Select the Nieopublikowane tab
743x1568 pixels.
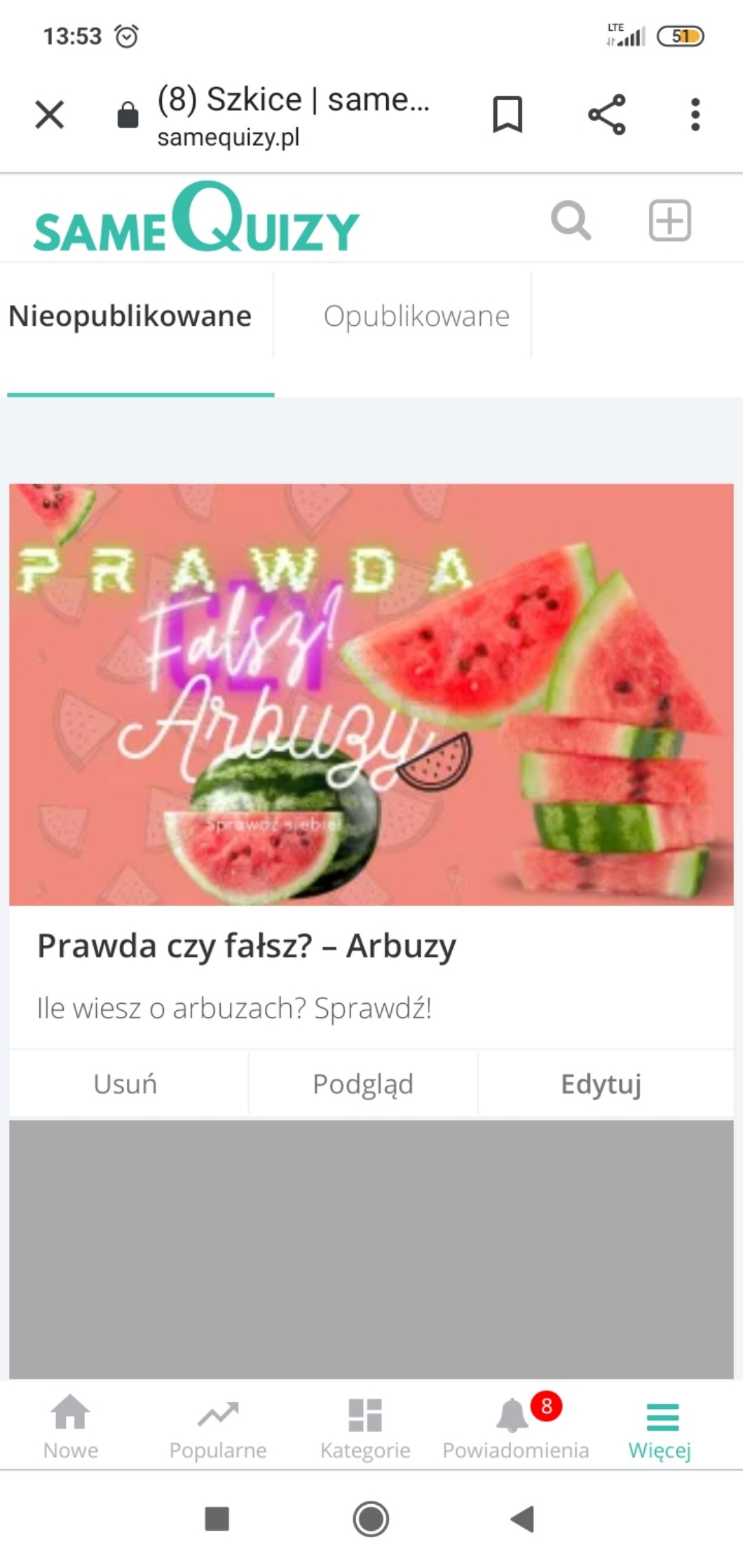pyautogui.click(x=130, y=316)
